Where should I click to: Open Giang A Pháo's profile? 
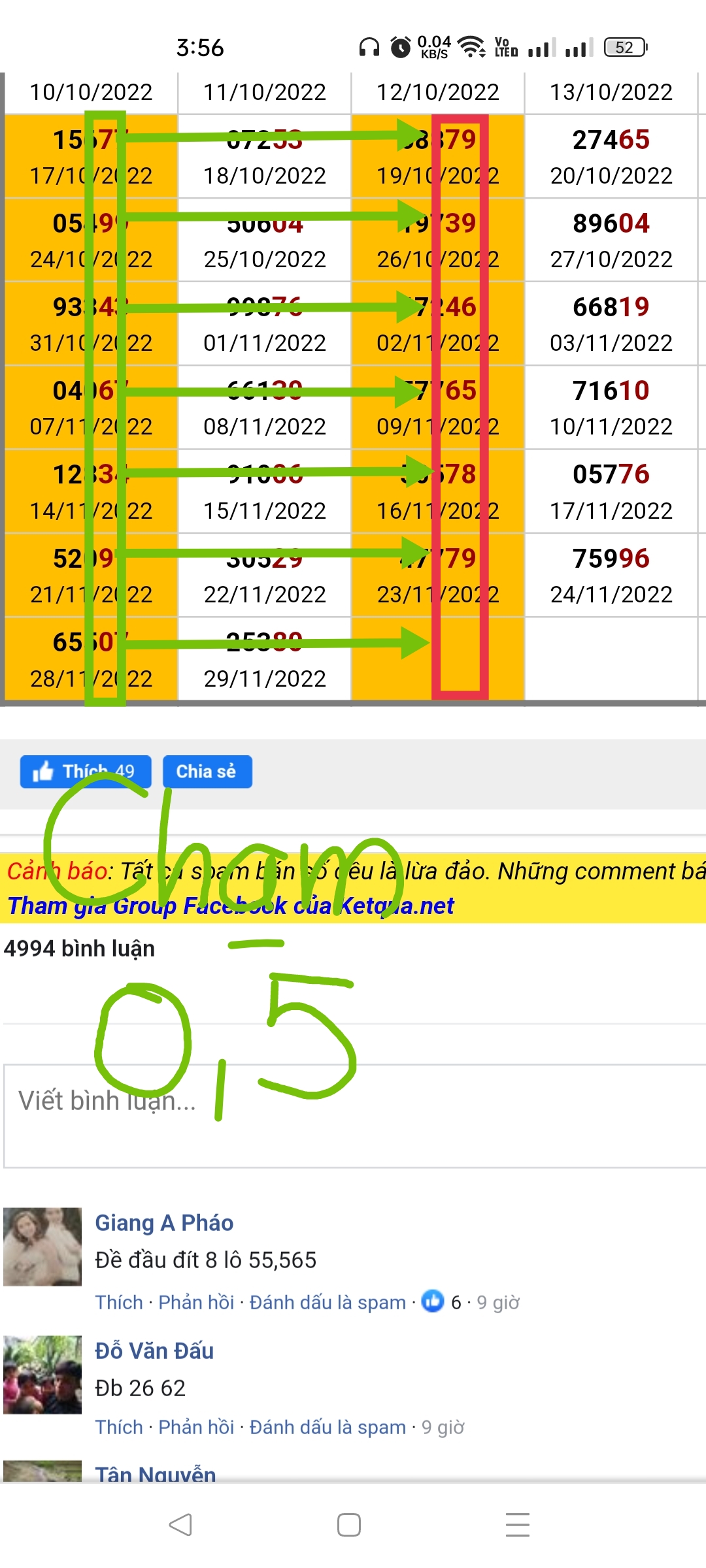click(164, 1222)
